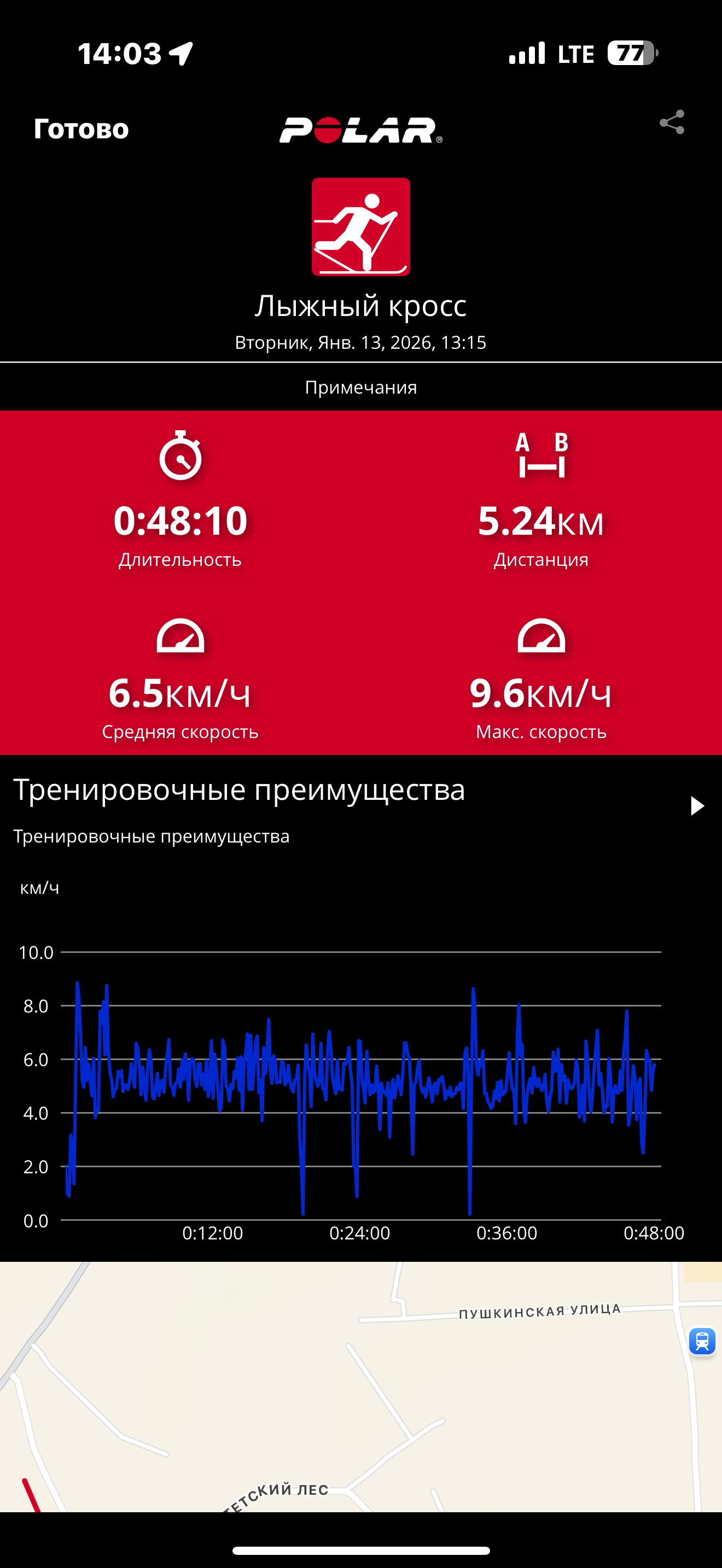Open the route map preview

point(361,1386)
